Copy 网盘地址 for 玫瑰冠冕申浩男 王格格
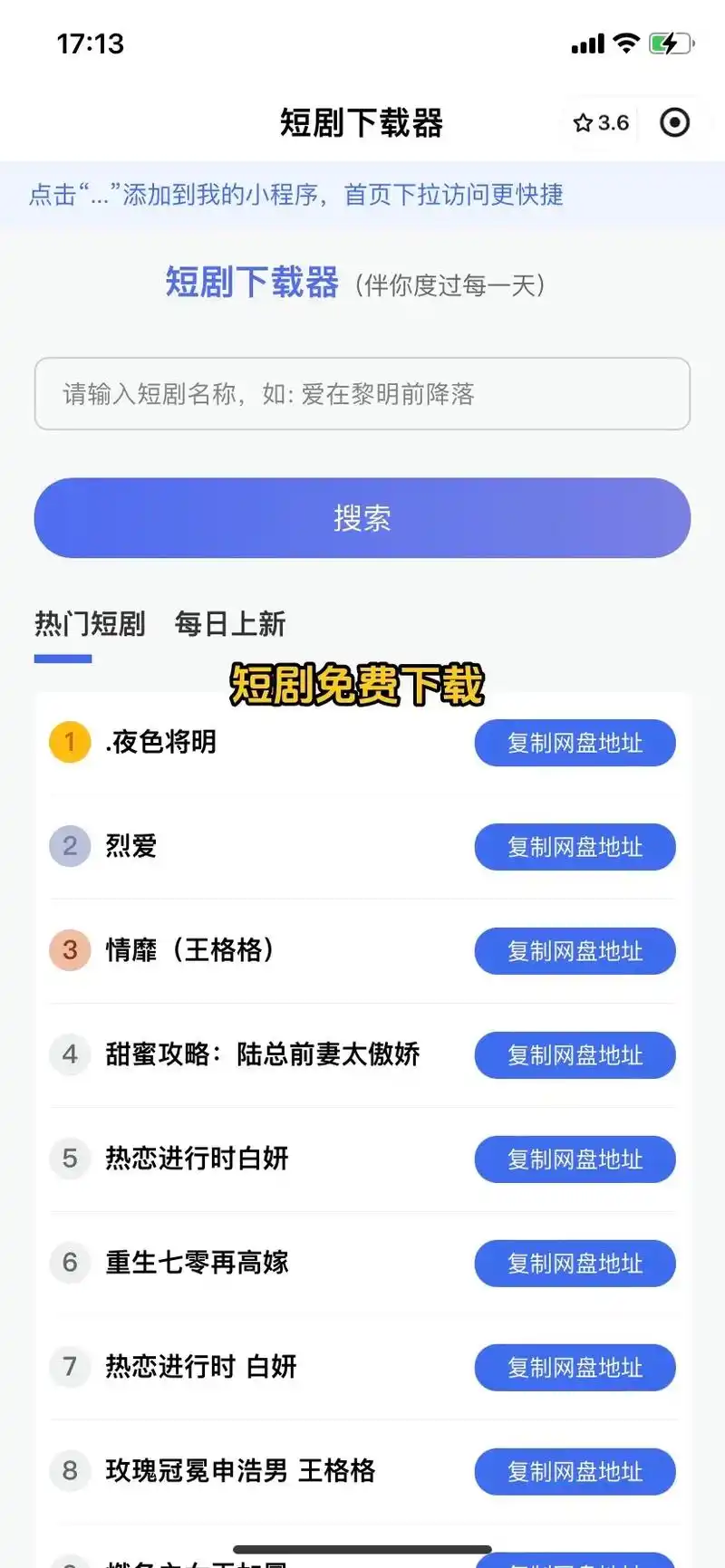 click(x=575, y=1472)
